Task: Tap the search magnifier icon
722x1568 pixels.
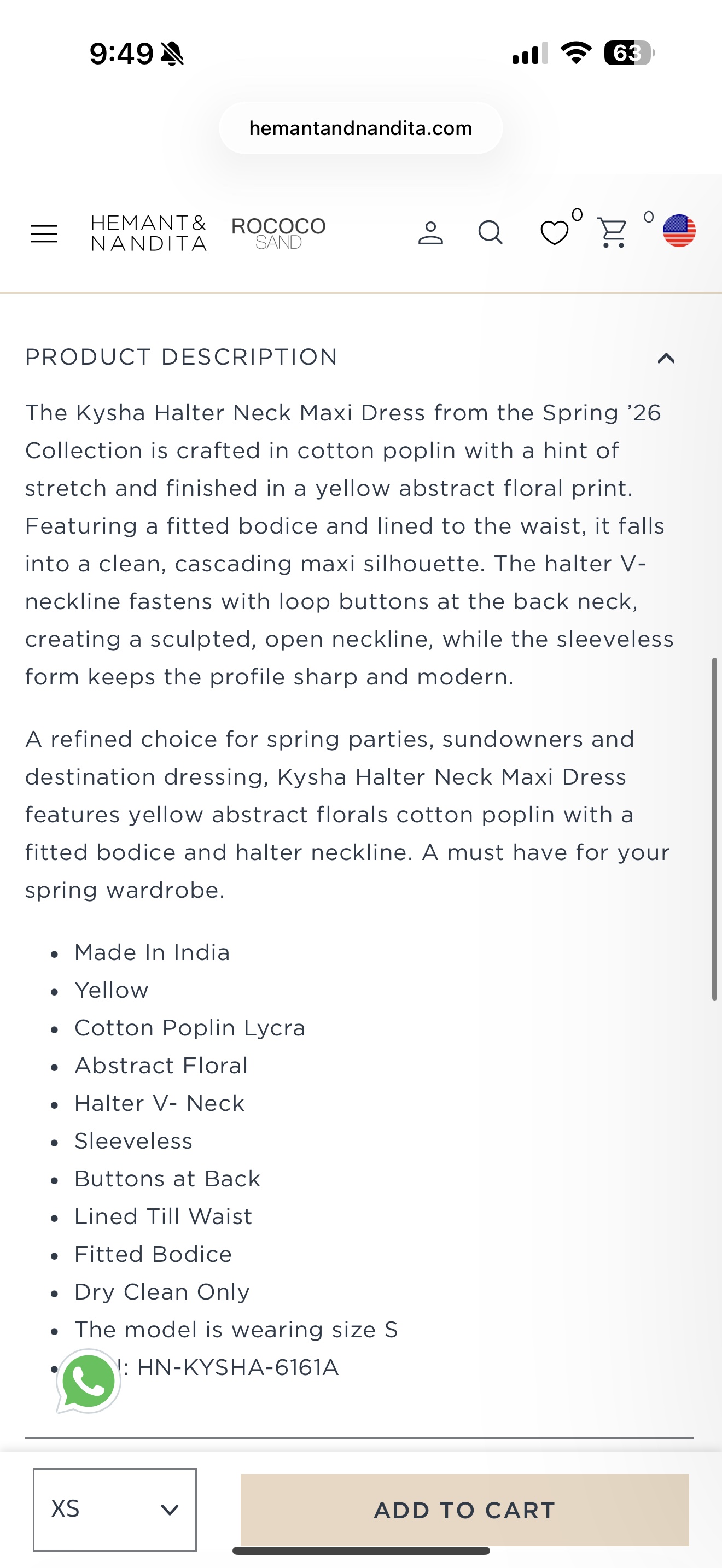Action: 490,232
